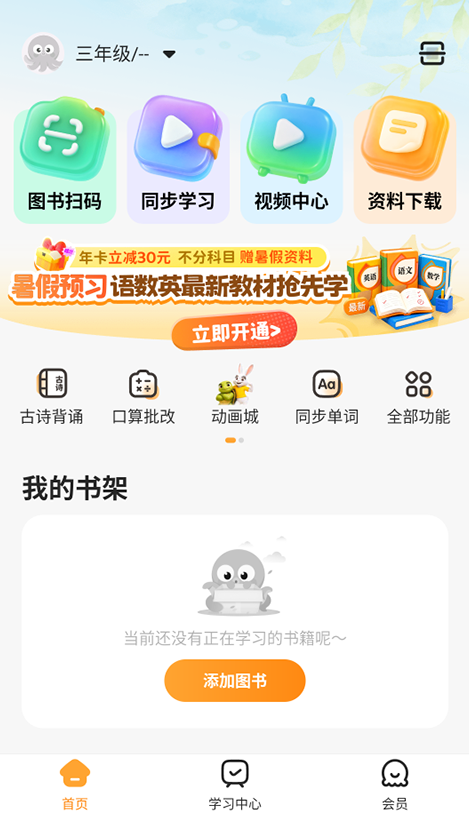Switch to 学习中心 tab
This screenshot has height=814, width=469.
pos(235,784)
